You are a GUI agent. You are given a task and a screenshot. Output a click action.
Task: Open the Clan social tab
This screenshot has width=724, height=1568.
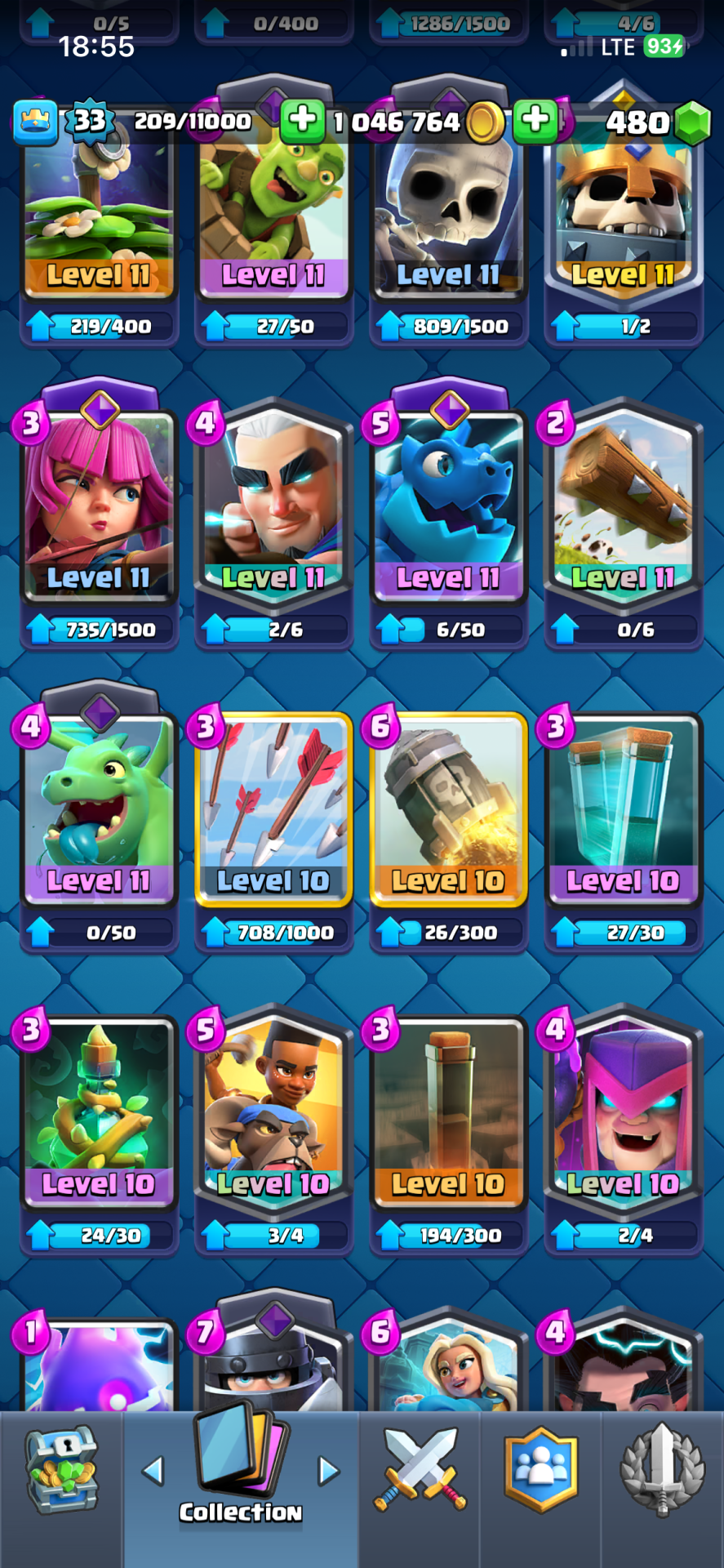click(540, 1470)
